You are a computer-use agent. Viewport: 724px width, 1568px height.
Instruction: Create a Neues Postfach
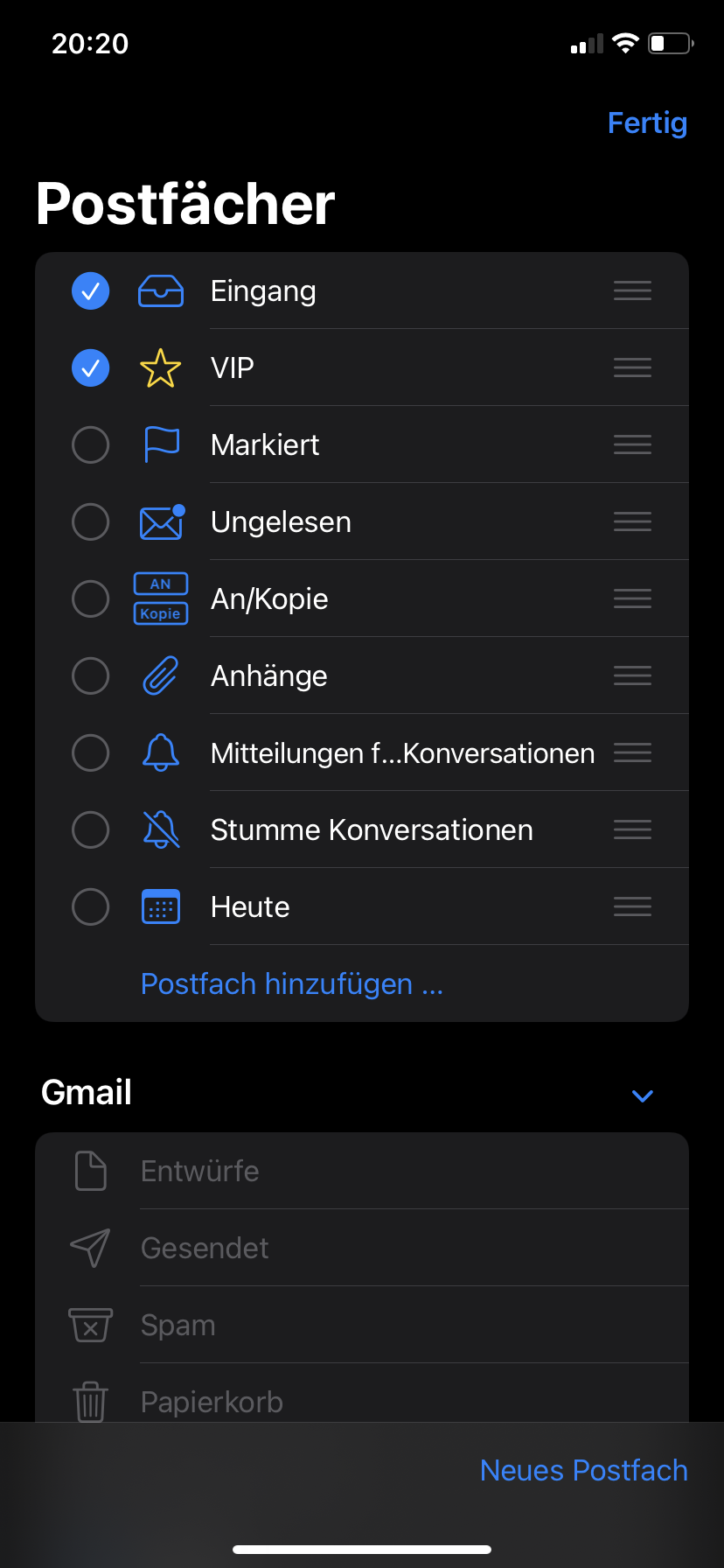[x=583, y=1471]
